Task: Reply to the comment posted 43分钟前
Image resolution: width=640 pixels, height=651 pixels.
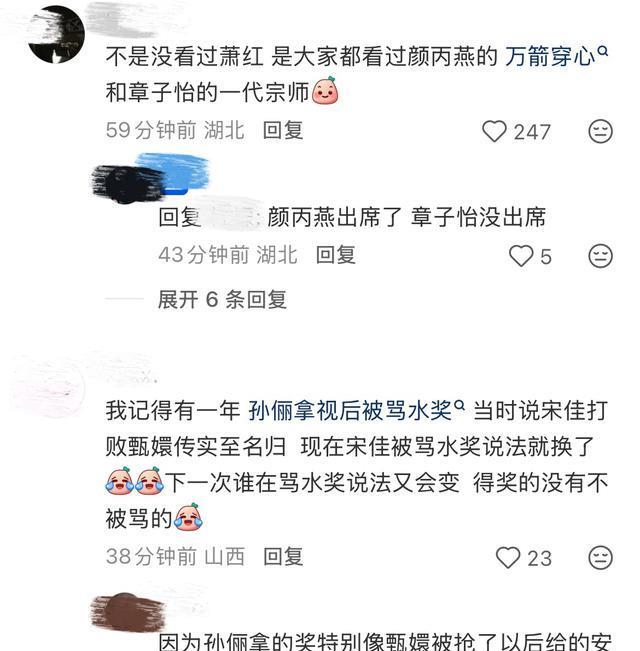Action: 336,255
